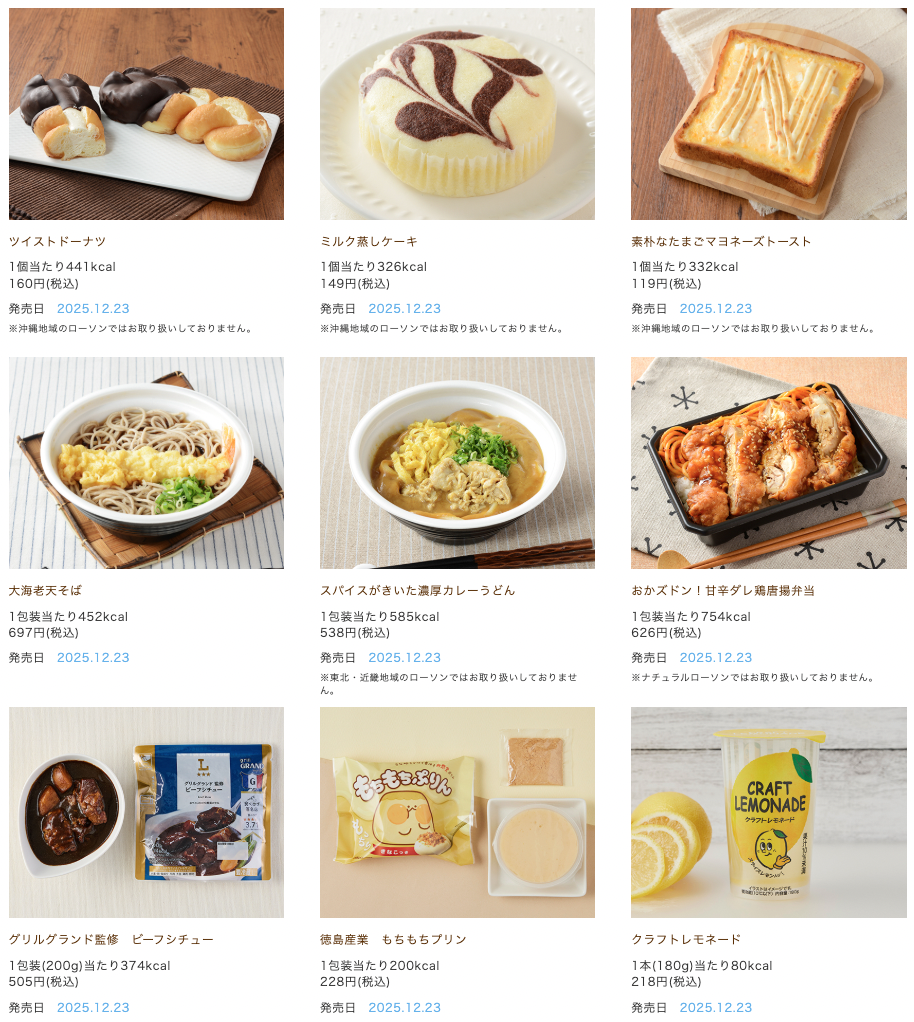This screenshot has width=914, height=1022.
Task: Open the 大海老天そば product photo
Action: 146,463
